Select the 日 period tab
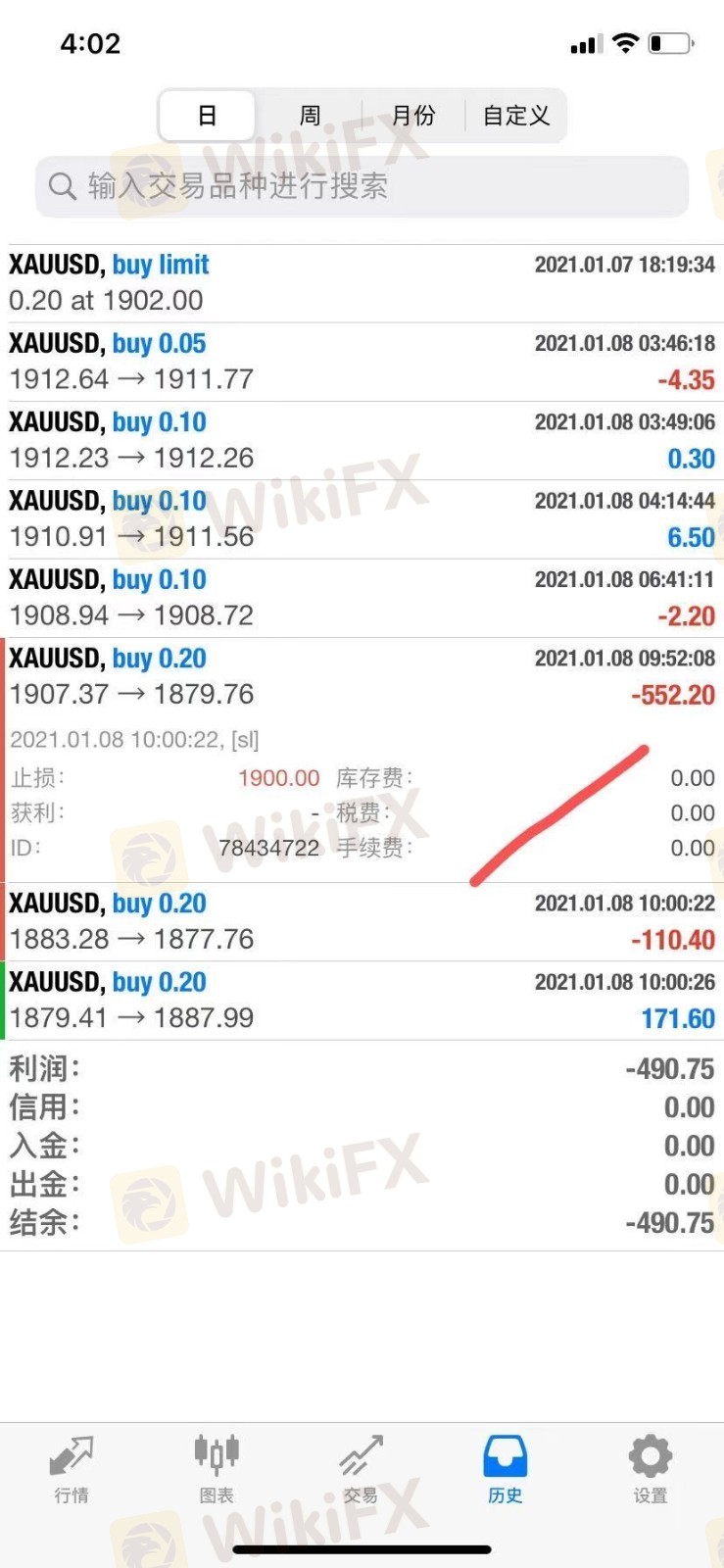The width and height of the screenshot is (724, 1568). [208, 116]
